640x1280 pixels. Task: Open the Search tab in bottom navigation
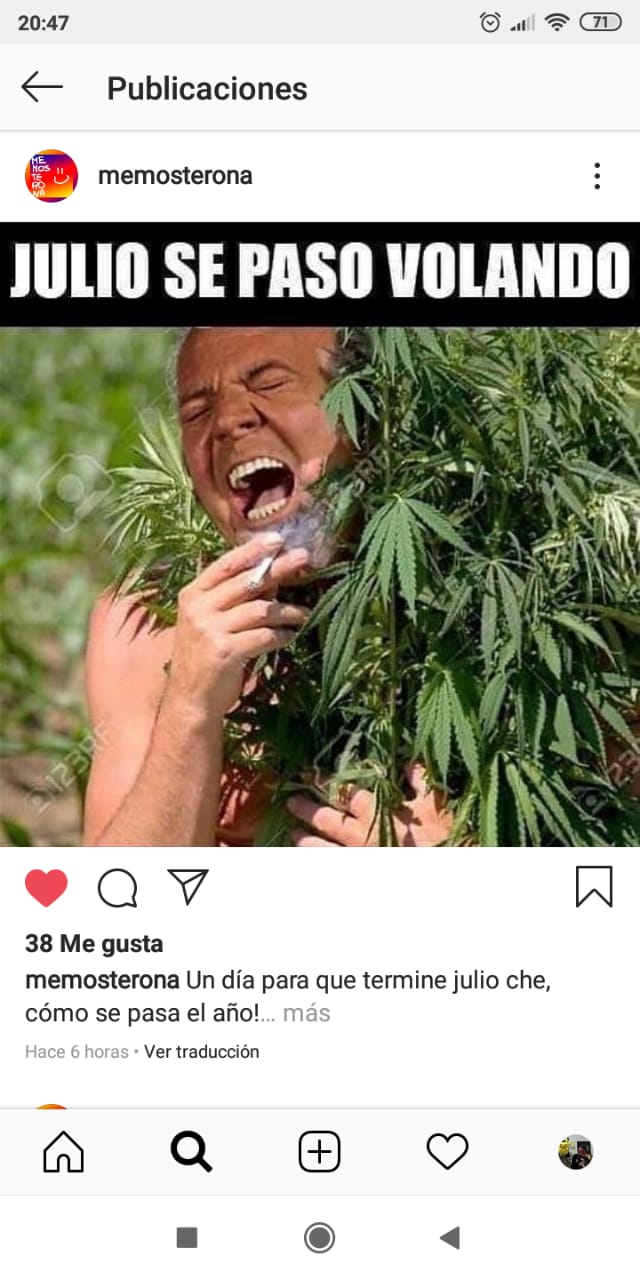(191, 1153)
